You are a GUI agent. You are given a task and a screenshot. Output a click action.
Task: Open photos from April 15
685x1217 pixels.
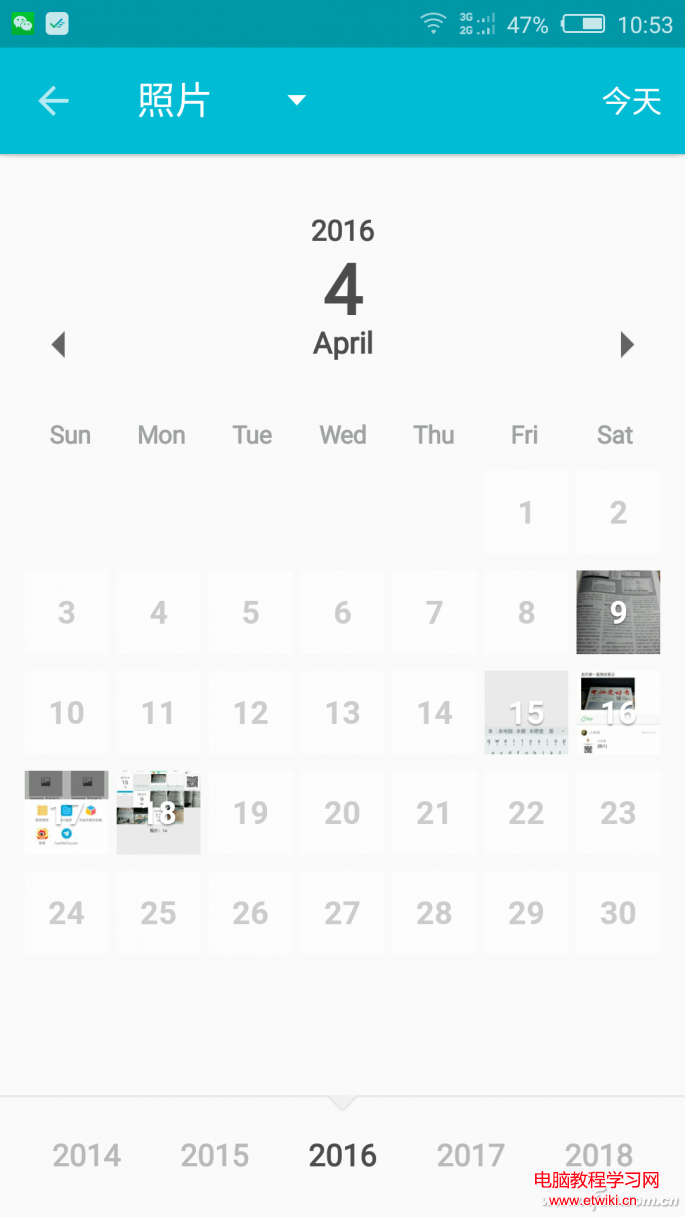526,712
